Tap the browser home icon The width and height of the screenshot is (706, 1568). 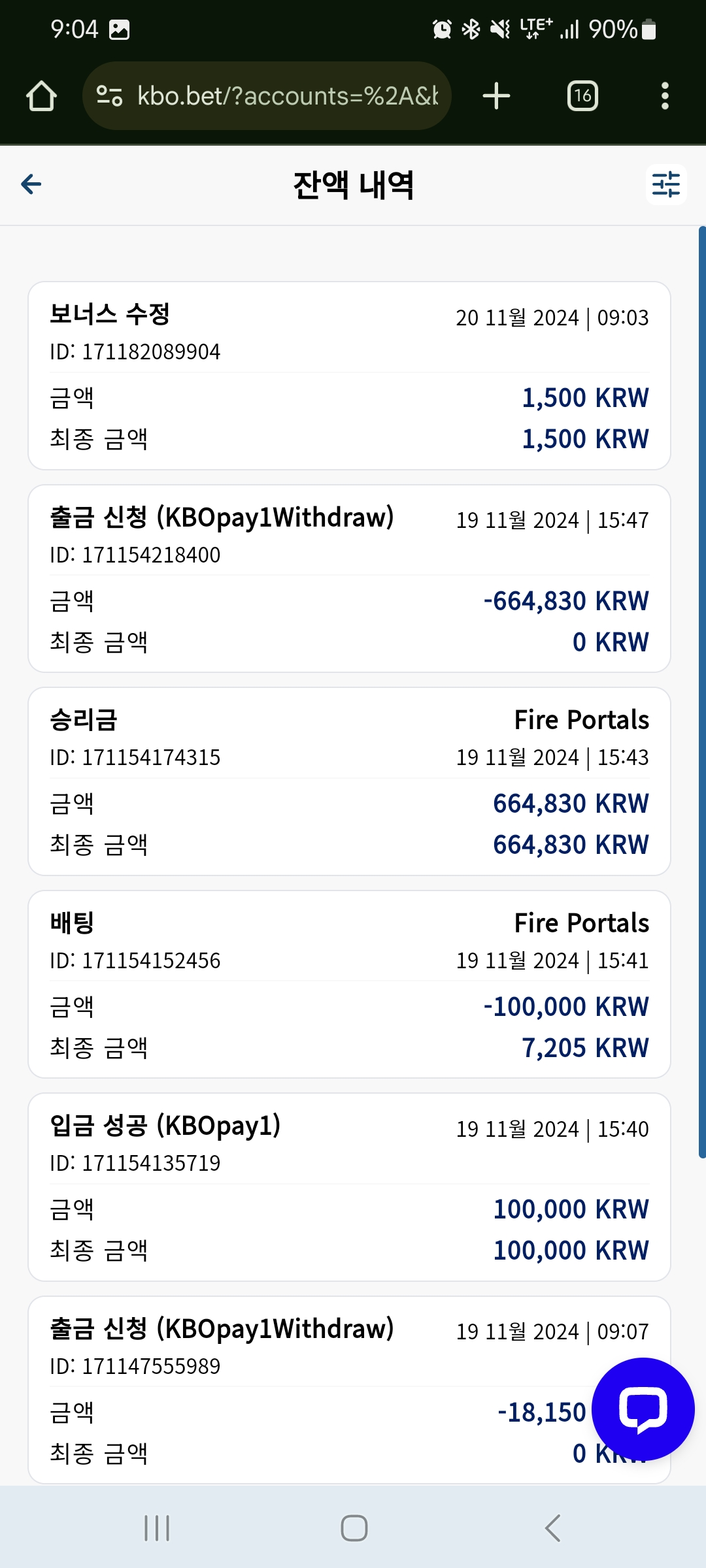[x=41, y=96]
